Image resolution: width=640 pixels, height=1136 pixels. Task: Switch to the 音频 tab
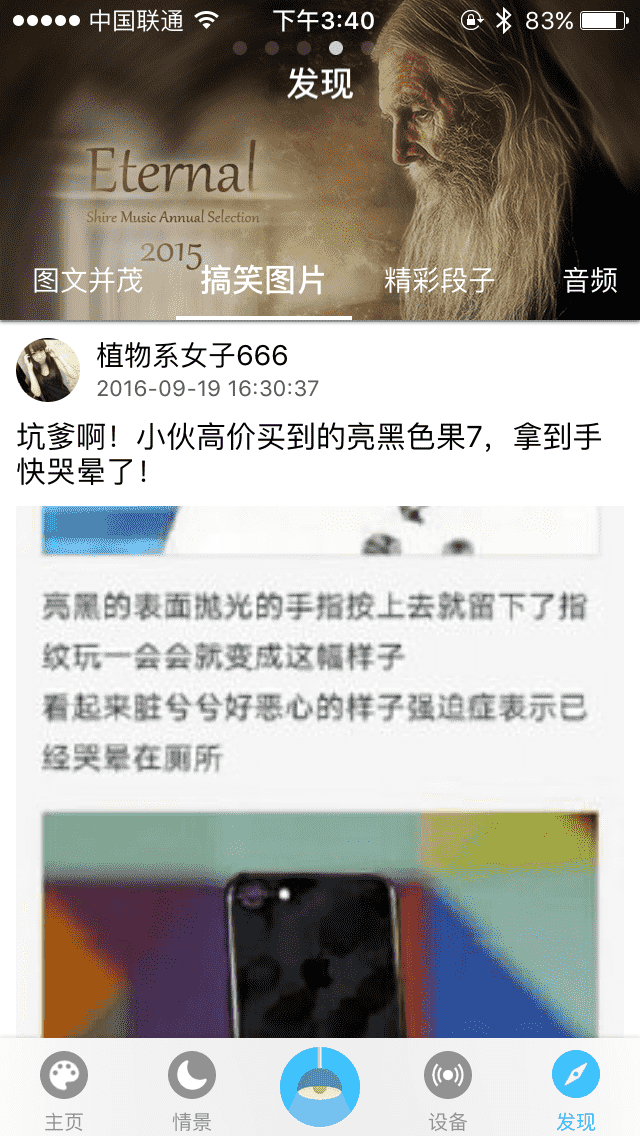[590, 280]
